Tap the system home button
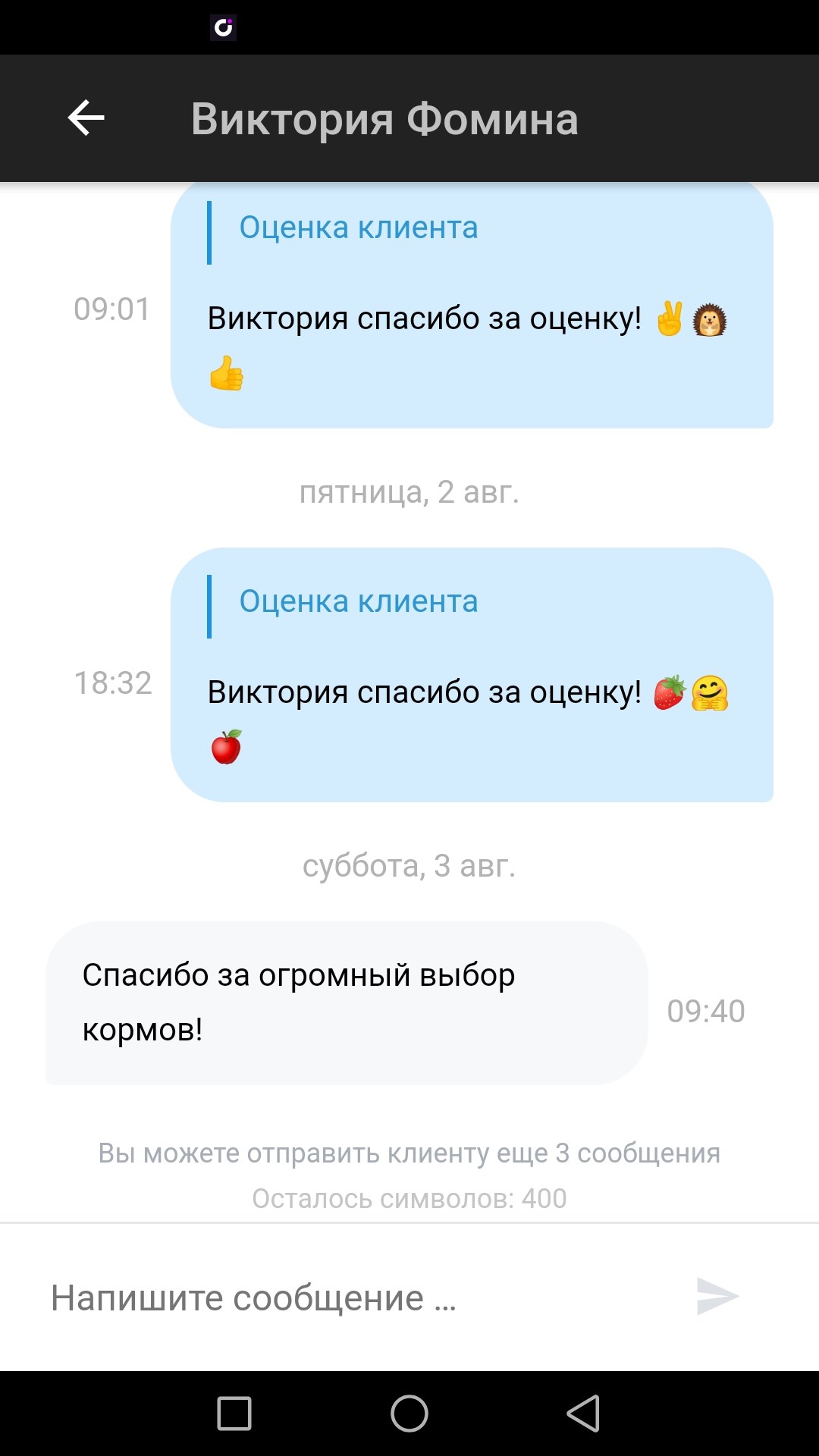The image size is (819, 1456). point(409,1414)
